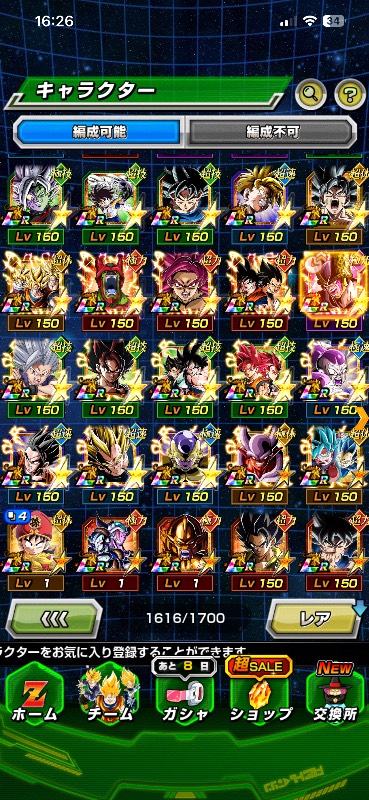Screen dimensions: 369x800
Task: Select the red-haired Super Saiyan God card
Action: pyautogui.click(x=261, y=374)
